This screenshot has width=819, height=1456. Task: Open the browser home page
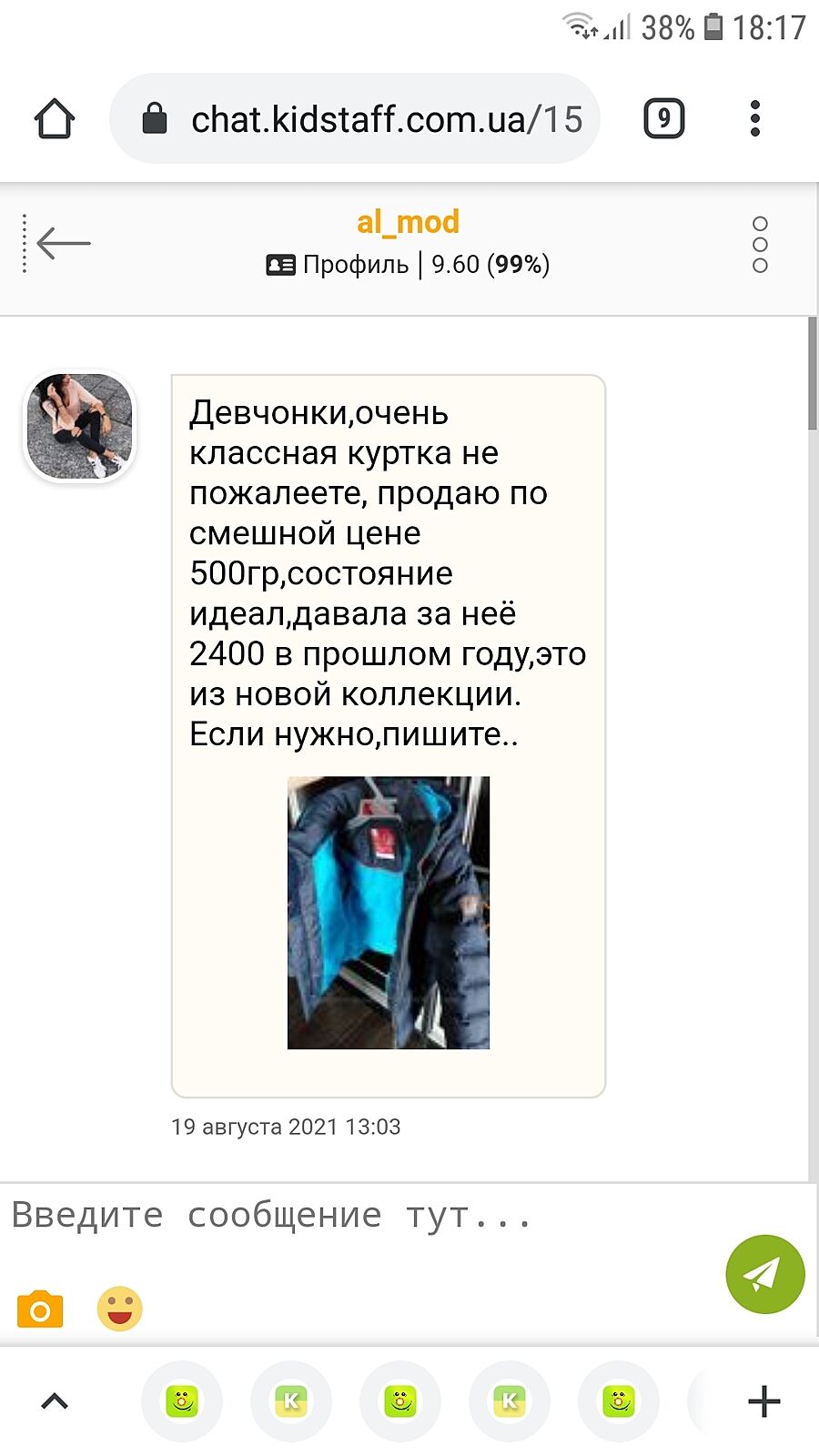[x=55, y=118]
